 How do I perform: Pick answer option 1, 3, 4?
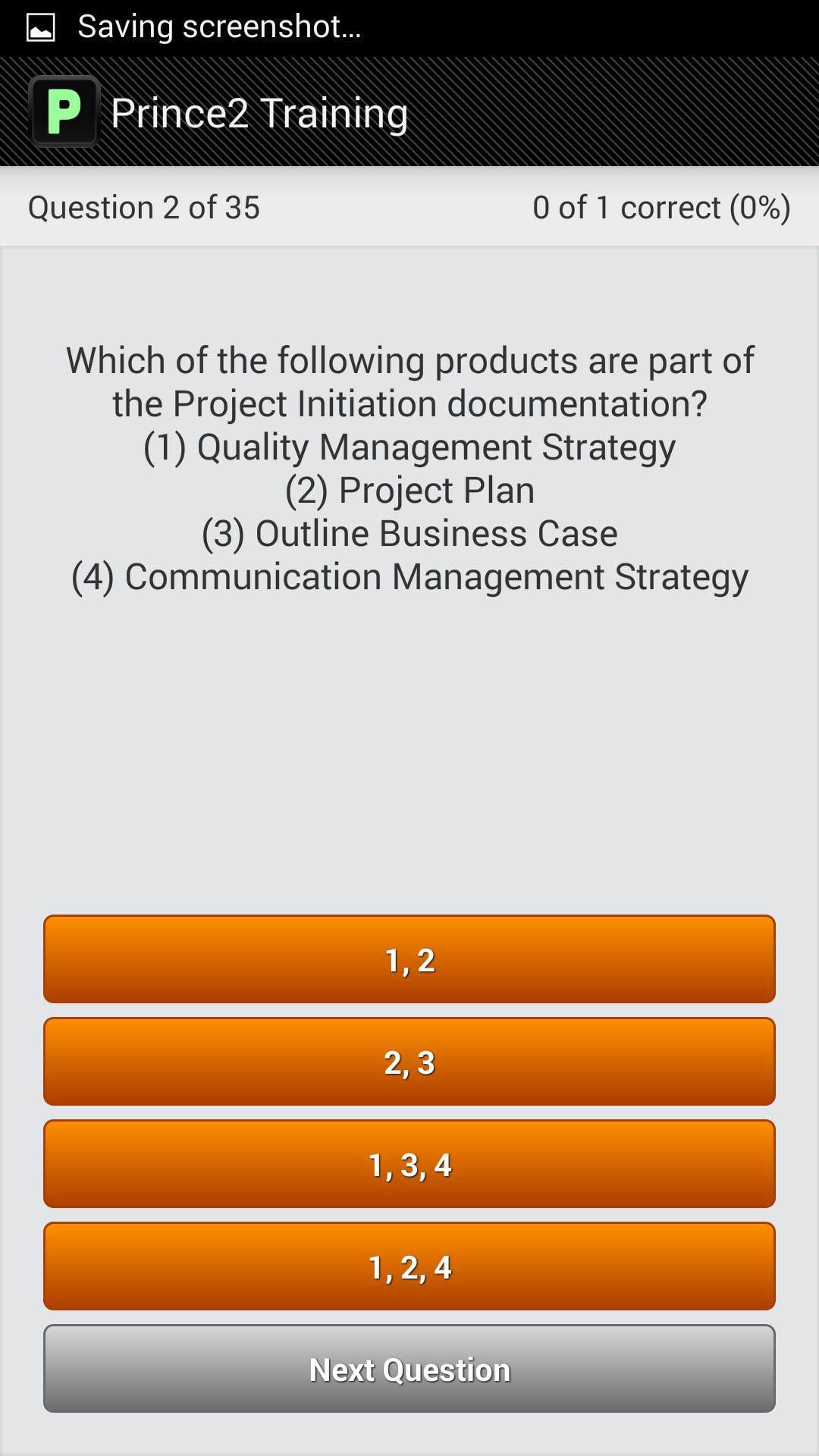click(x=409, y=1164)
